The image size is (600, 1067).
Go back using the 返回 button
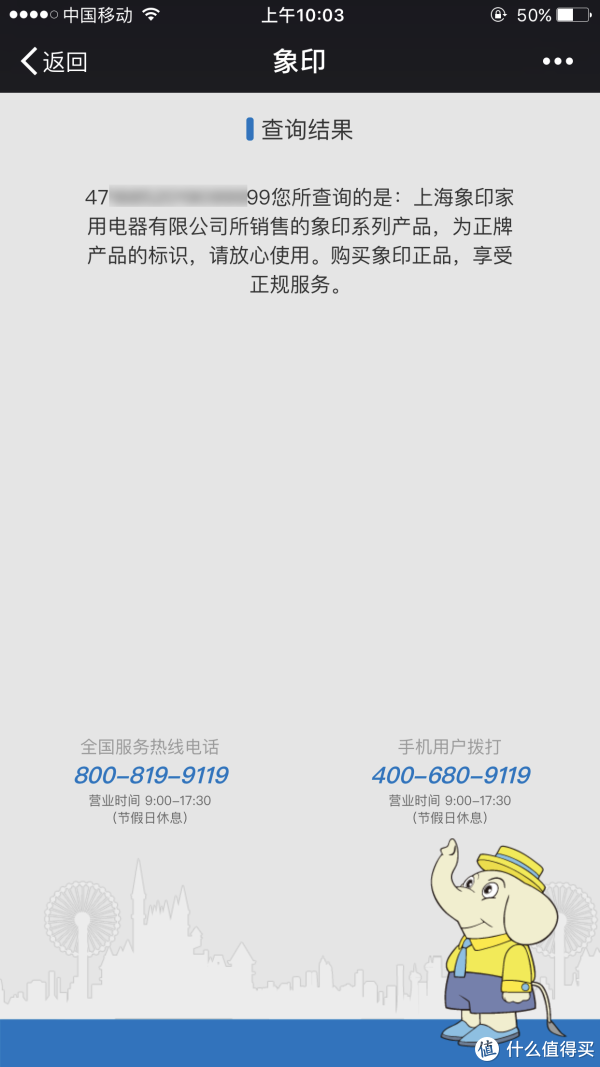[x=54, y=62]
